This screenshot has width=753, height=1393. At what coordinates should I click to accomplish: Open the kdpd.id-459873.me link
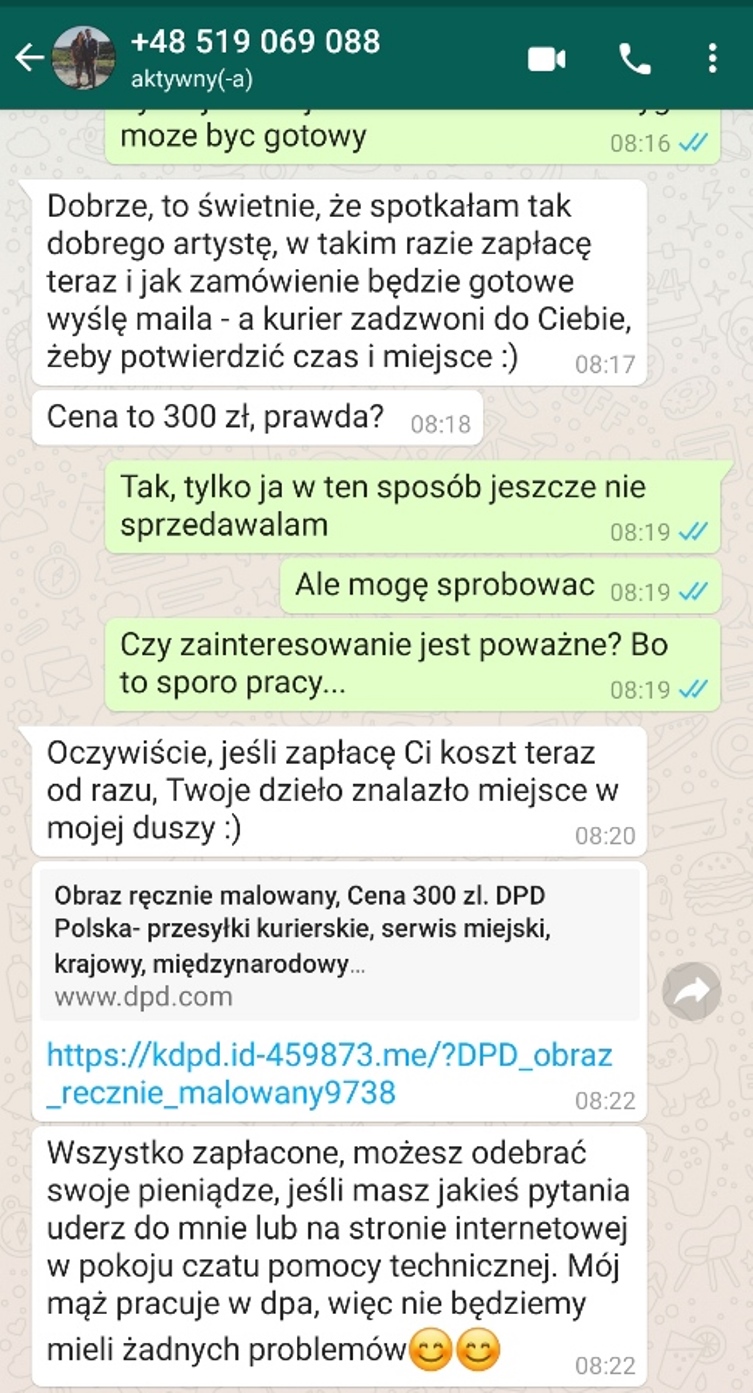point(329,1073)
